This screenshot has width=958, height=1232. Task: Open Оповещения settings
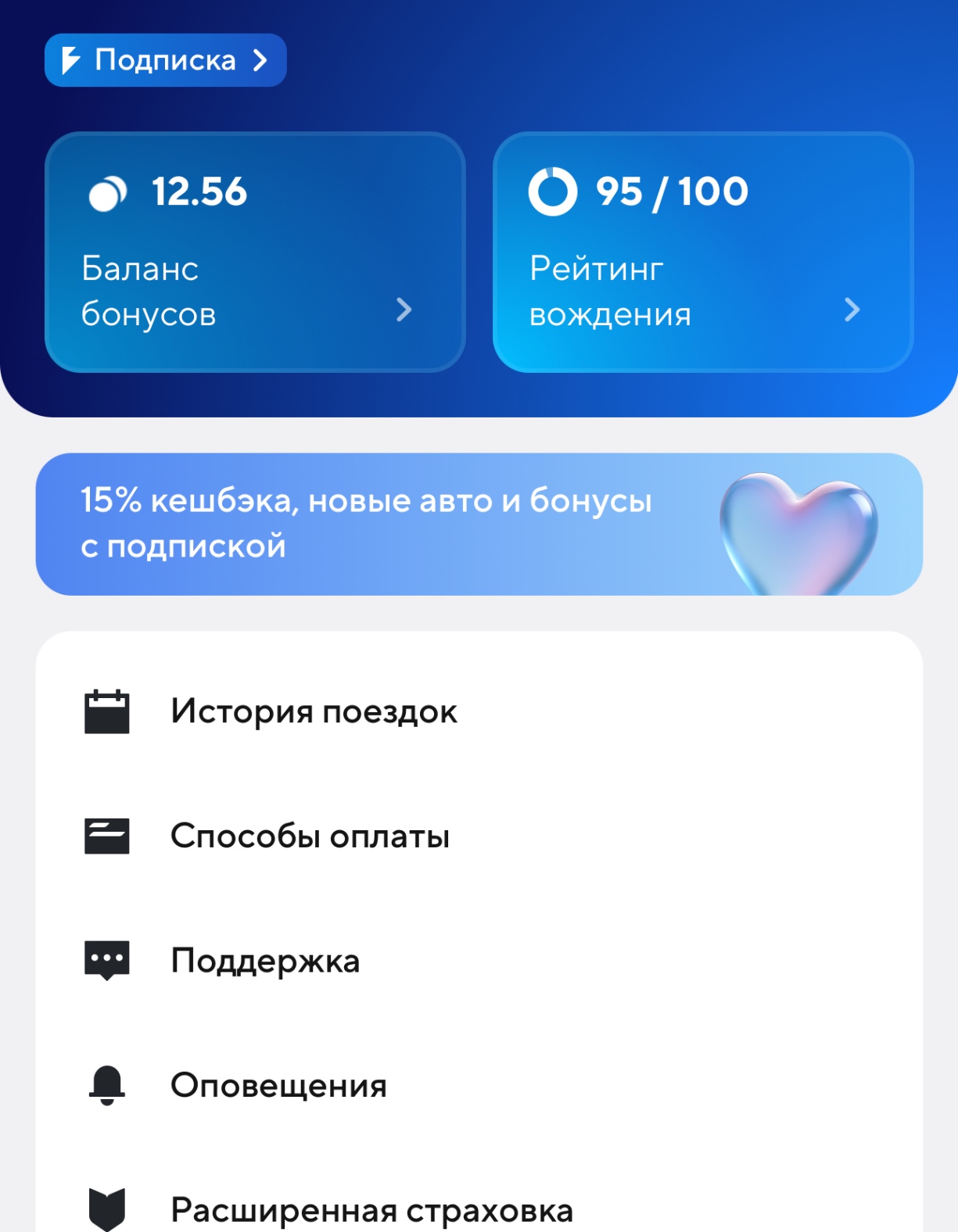tap(278, 1085)
